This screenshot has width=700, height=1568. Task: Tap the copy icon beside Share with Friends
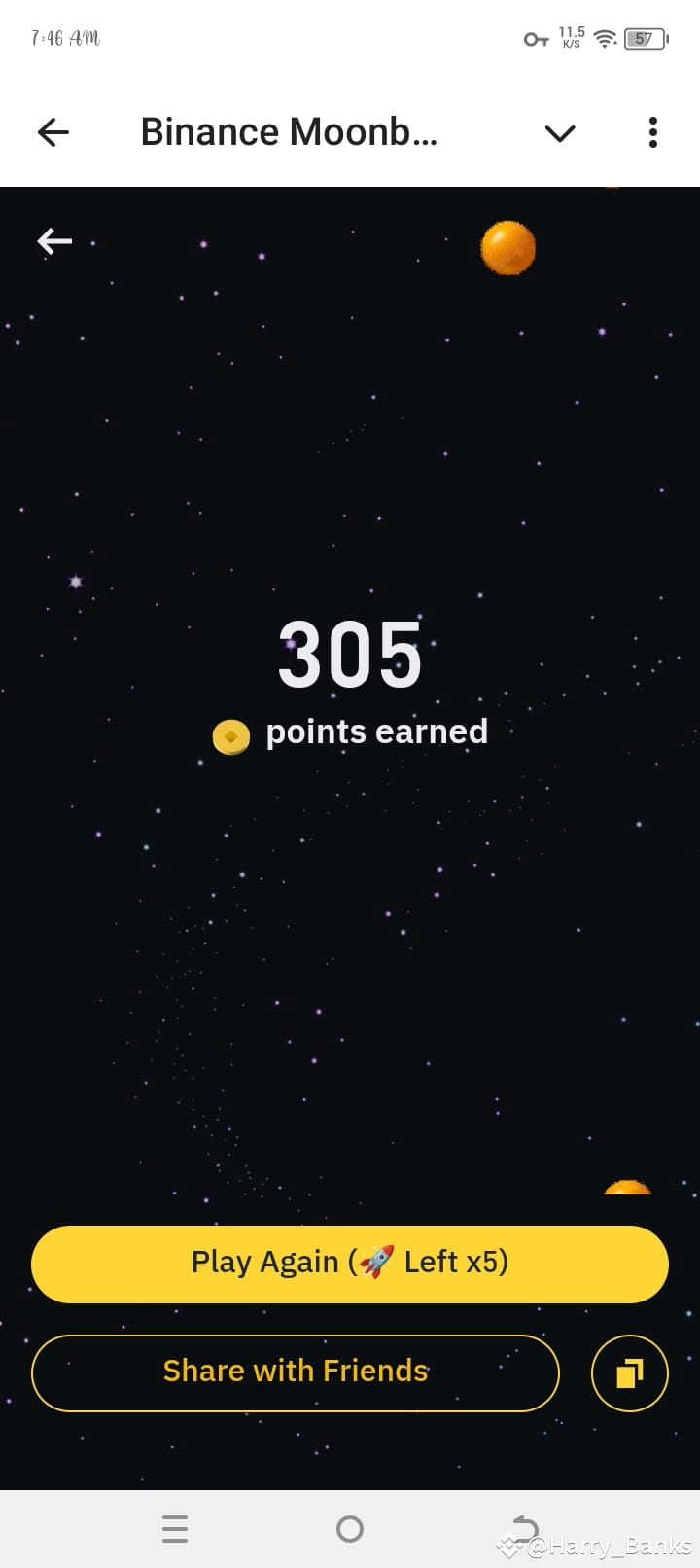[x=629, y=1372]
